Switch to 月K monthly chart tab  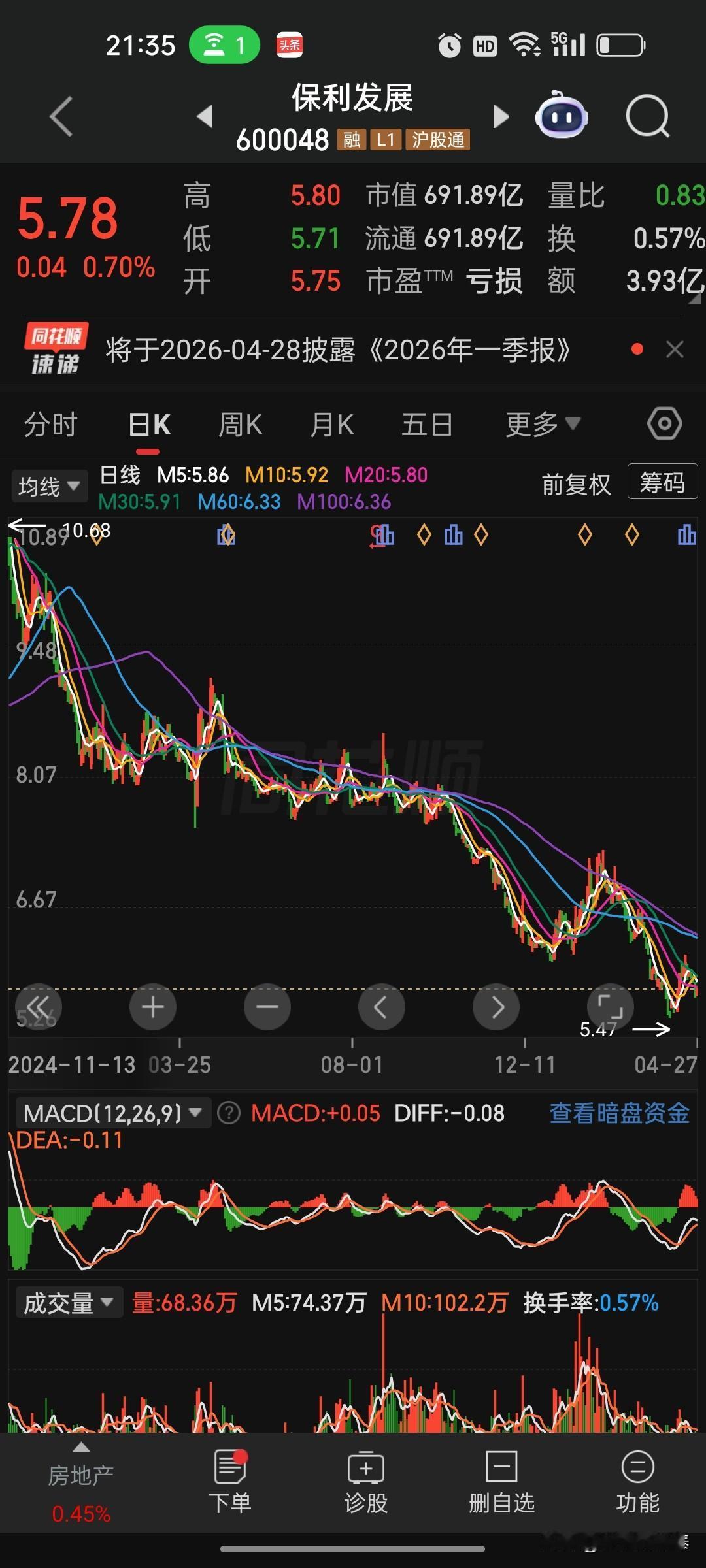tap(331, 423)
